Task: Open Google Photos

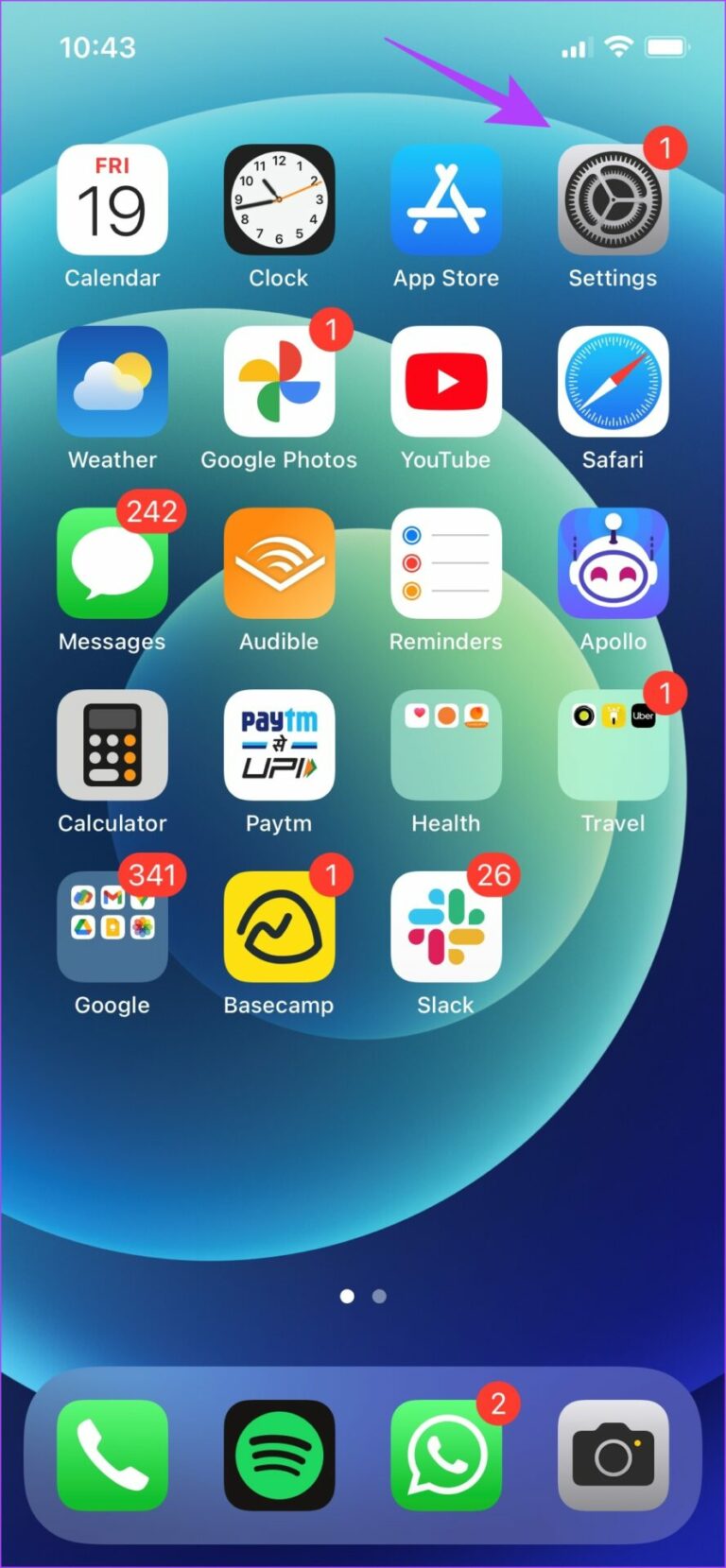Action: tap(279, 382)
